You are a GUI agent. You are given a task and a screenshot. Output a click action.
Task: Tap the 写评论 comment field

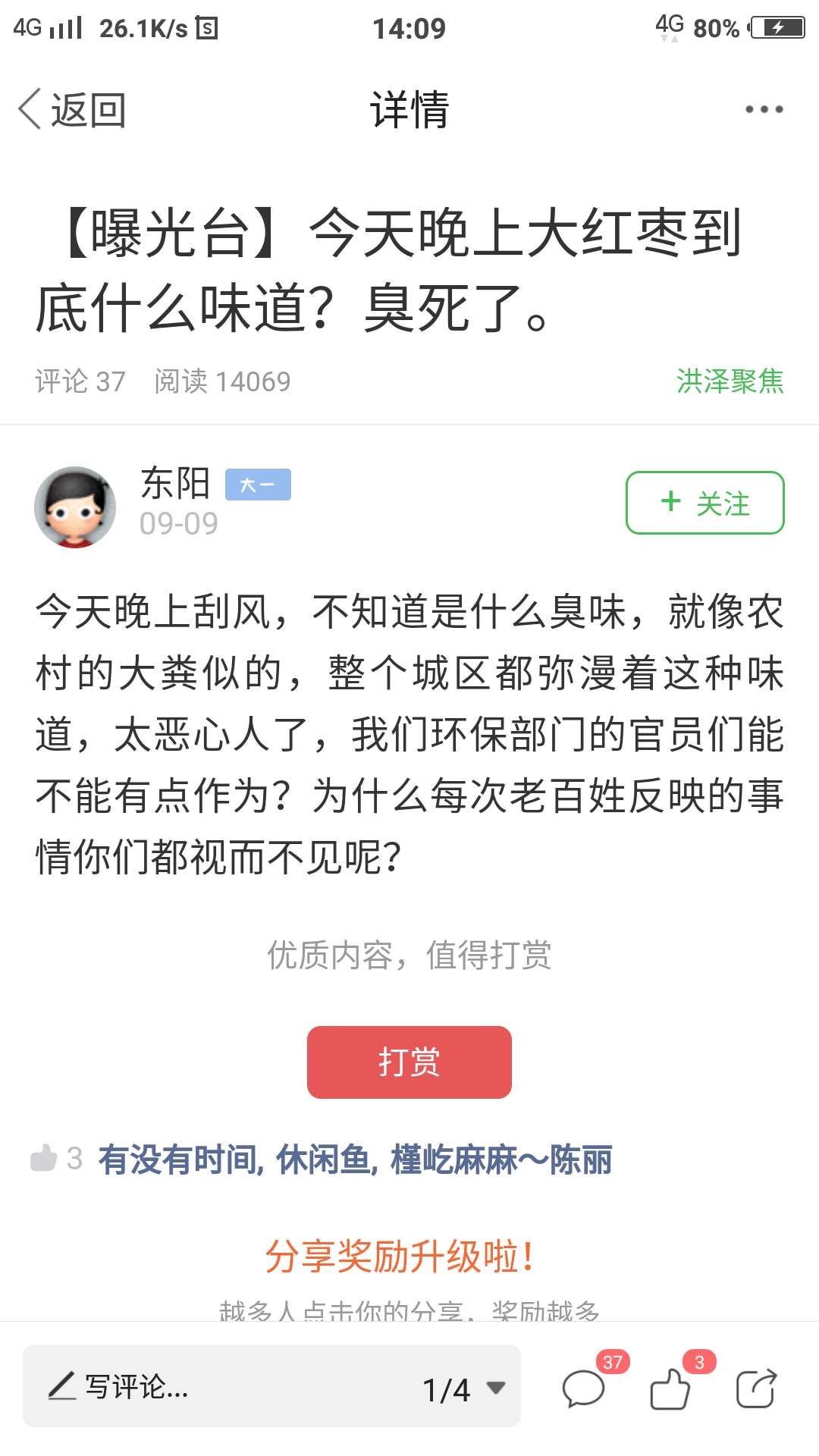click(220, 1387)
